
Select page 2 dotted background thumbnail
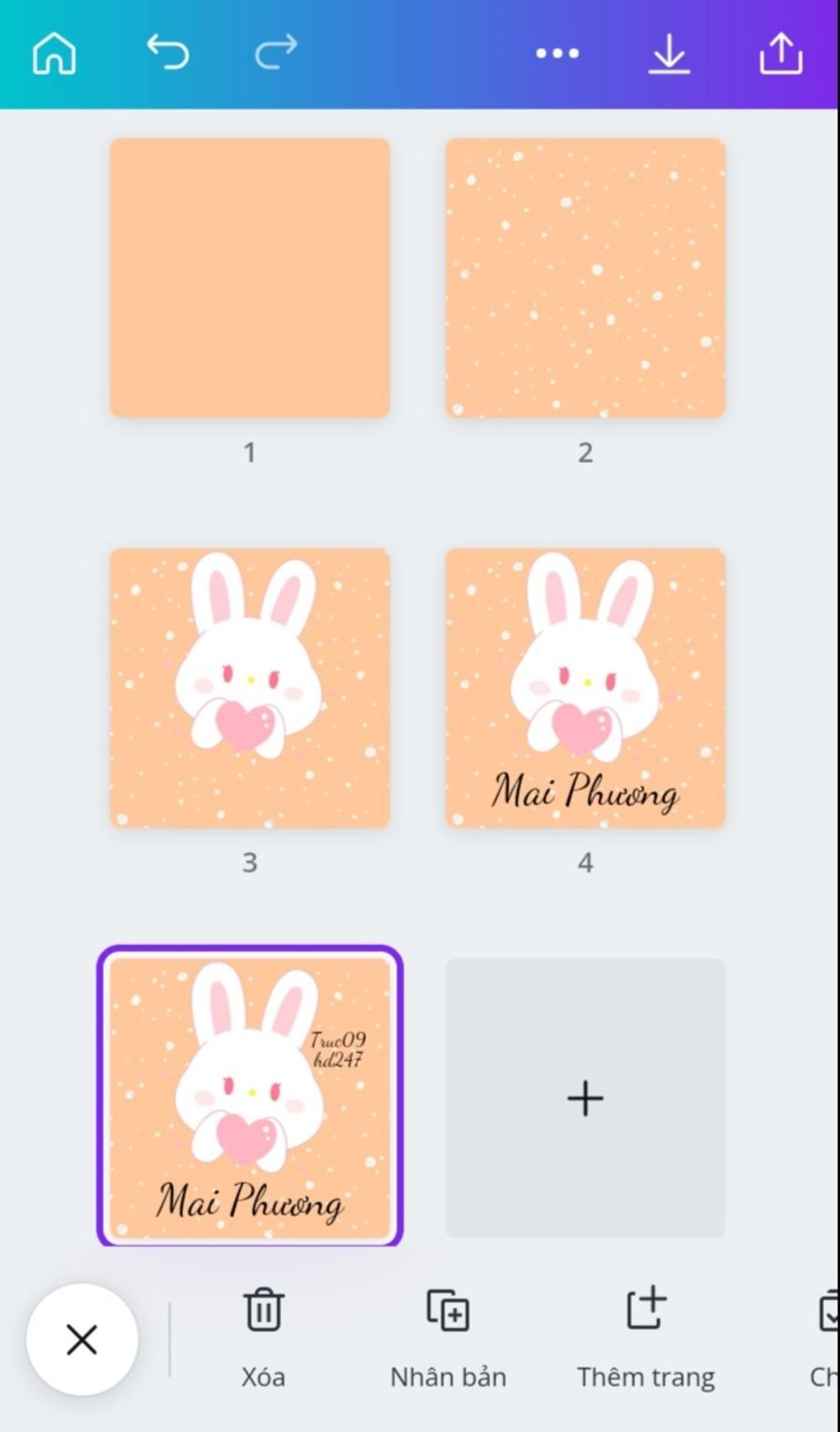point(585,278)
